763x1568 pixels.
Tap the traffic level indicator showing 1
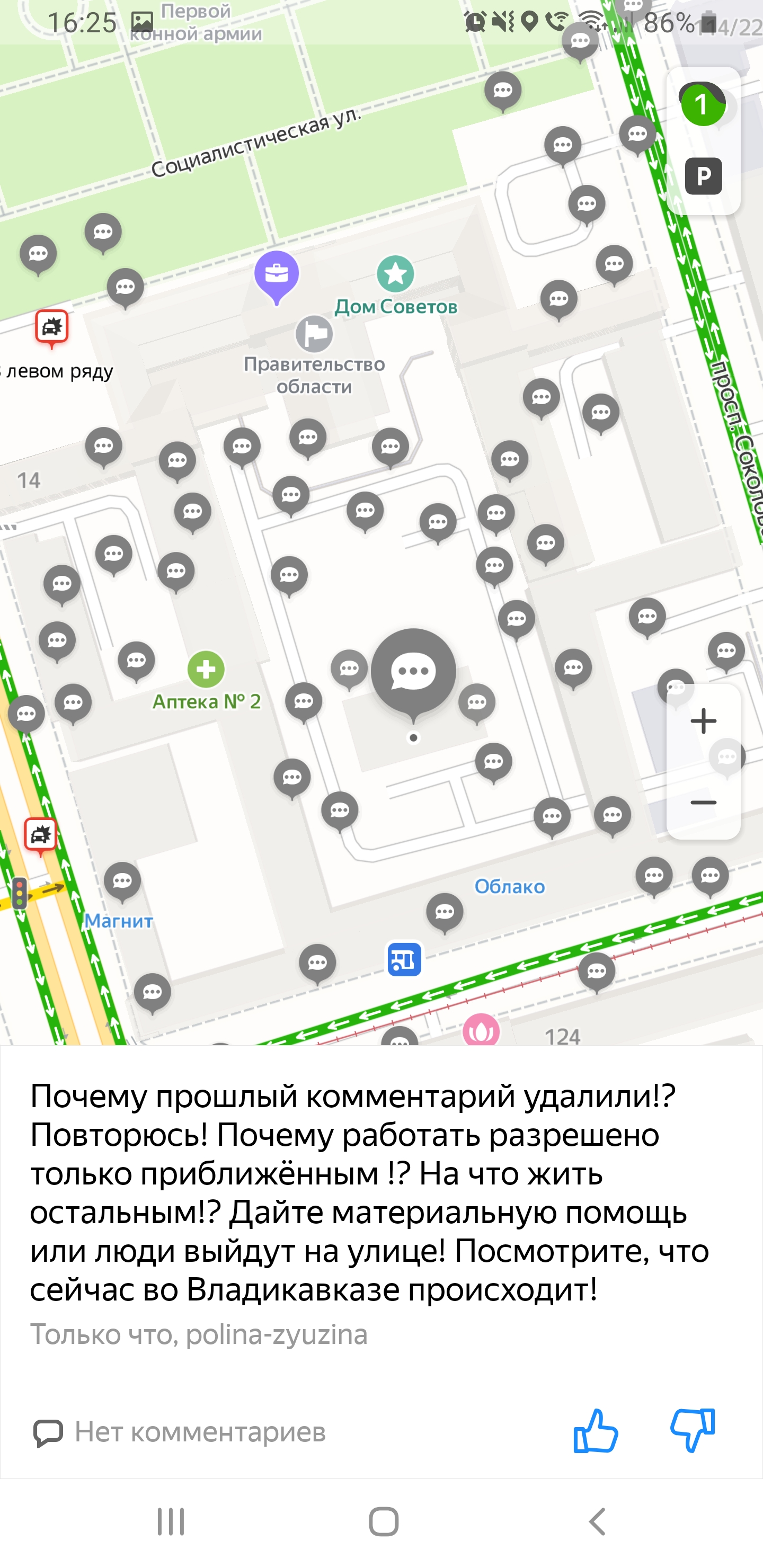(702, 105)
